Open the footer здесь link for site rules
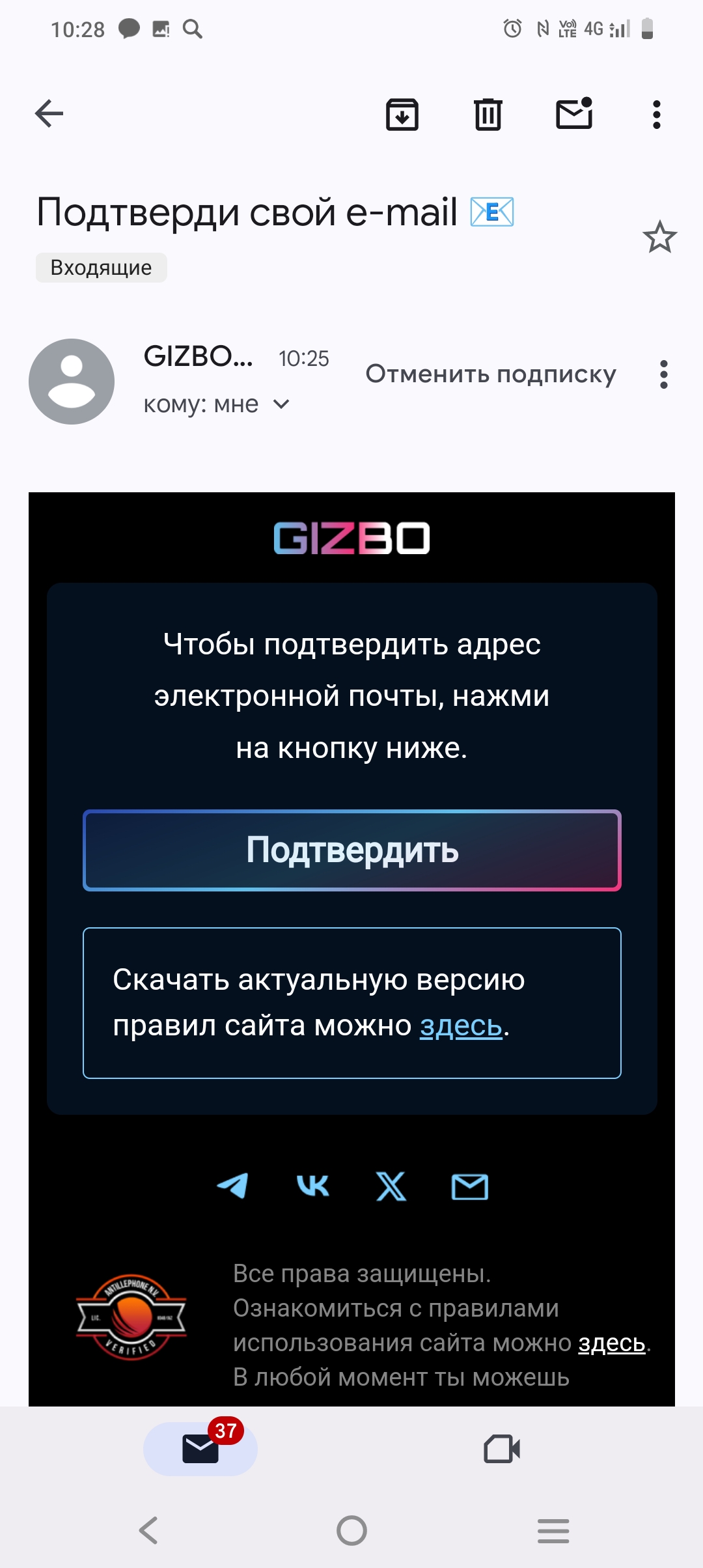Screen dimensions: 703x1568 (x=612, y=1343)
